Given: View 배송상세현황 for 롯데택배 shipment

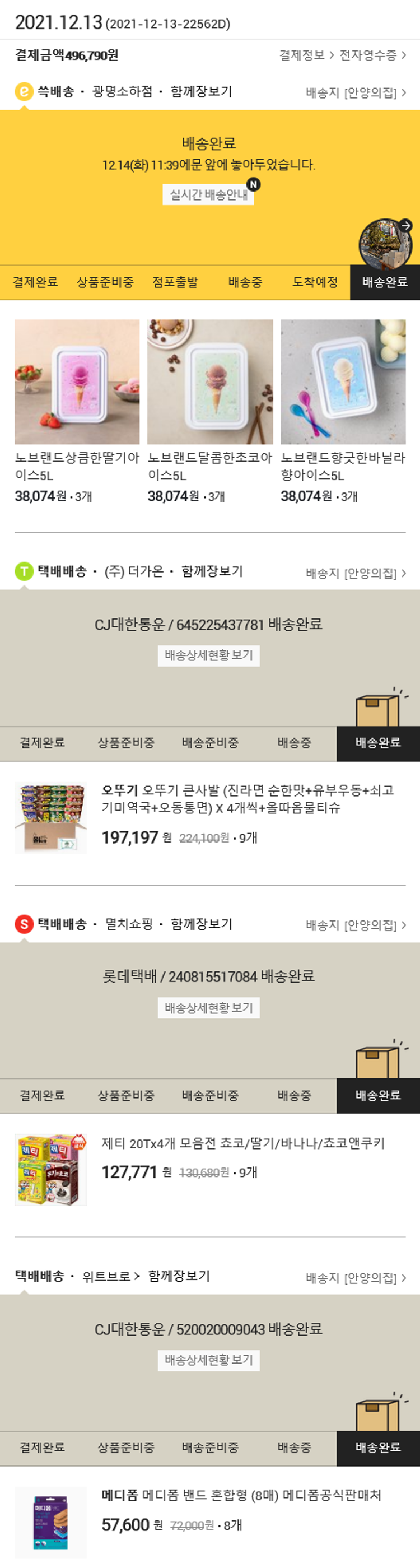Looking at the screenshot, I should 208,1008.
